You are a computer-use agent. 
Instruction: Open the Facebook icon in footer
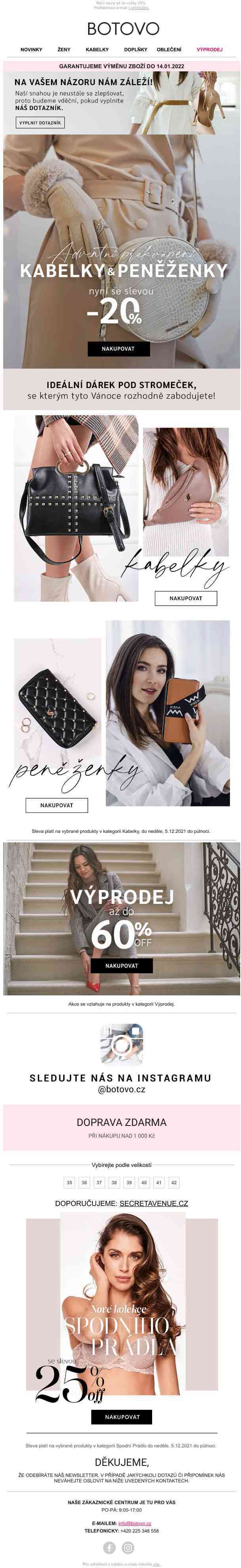click(x=109, y=1547)
